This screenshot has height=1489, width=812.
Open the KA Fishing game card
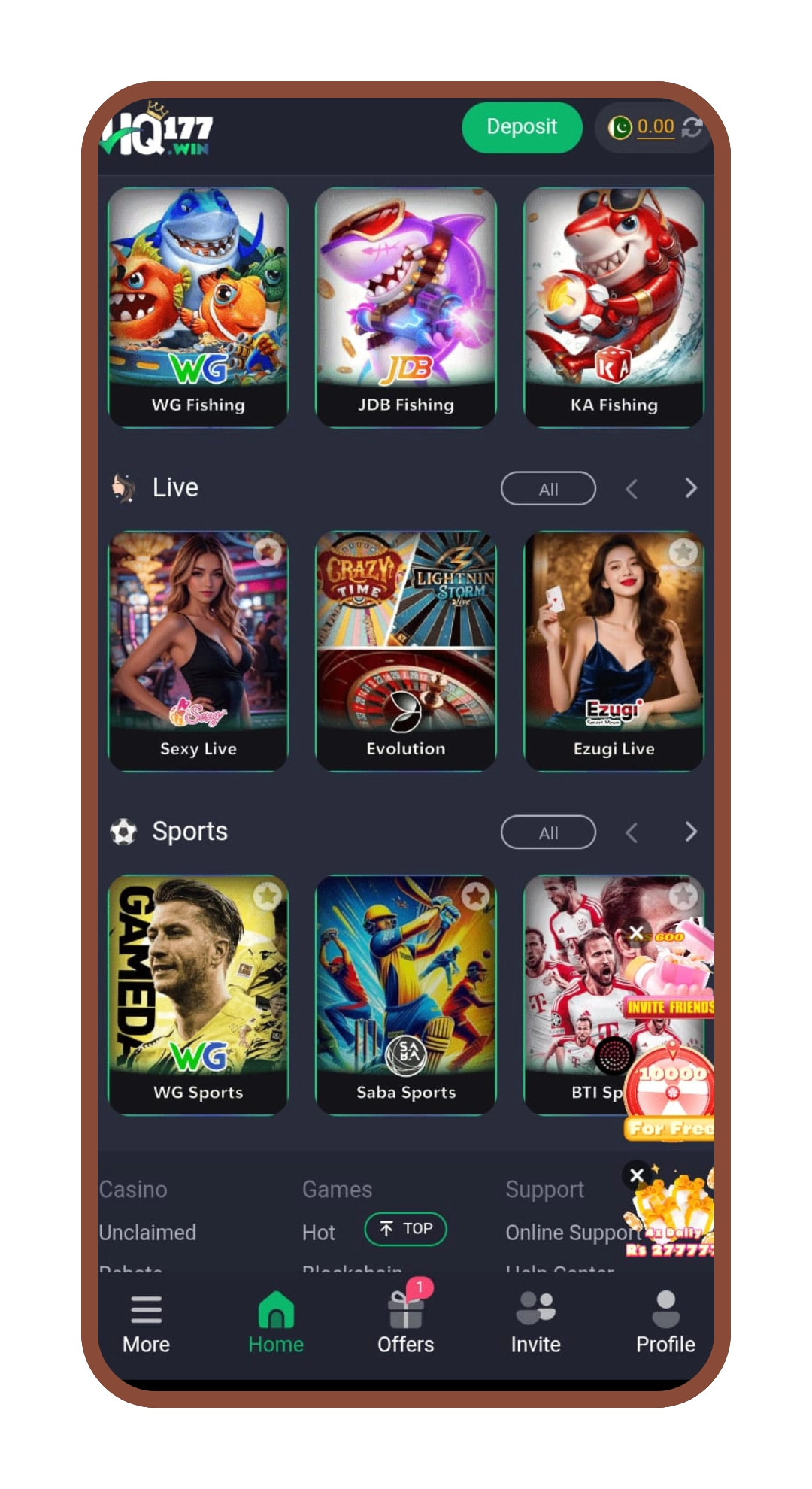pyautogui.click(x=614, y=307)
